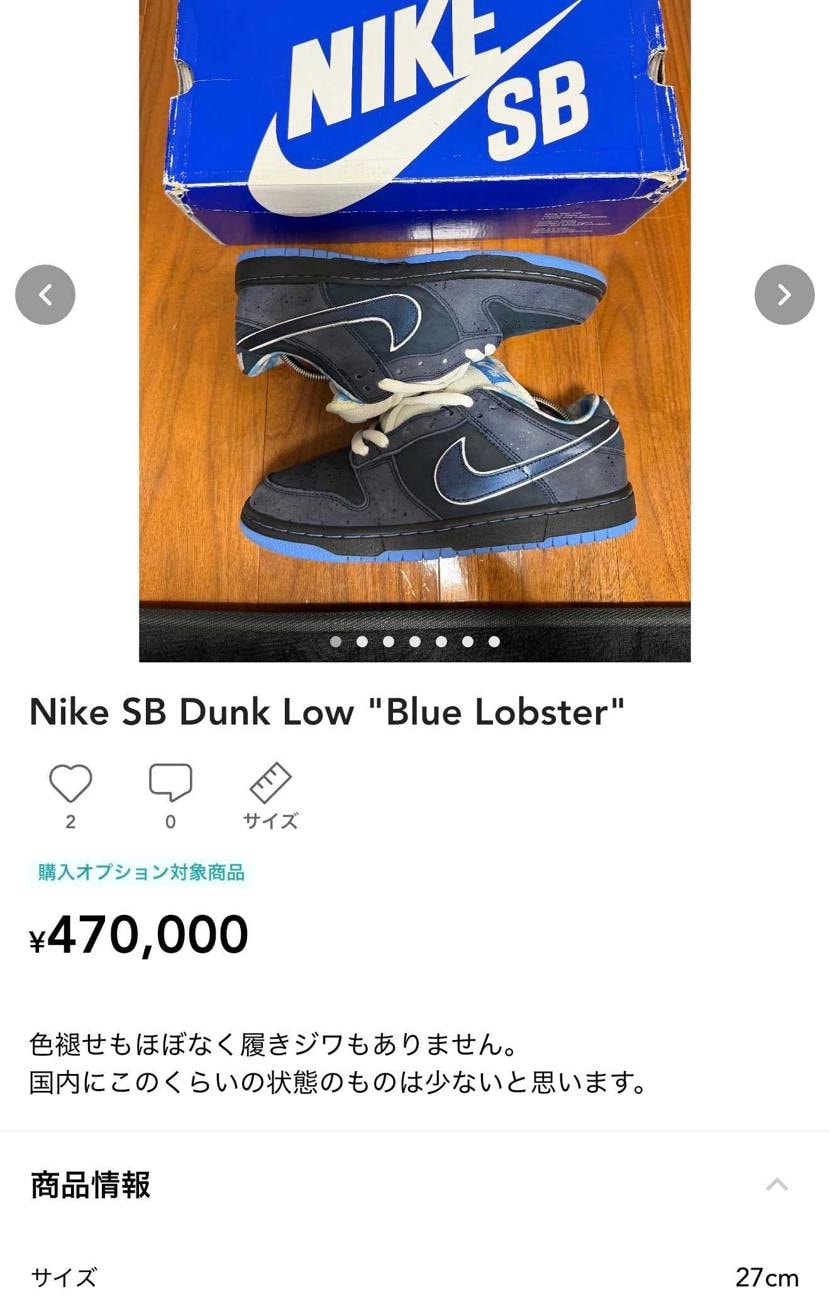Like the listing with the heart icon
The image size is (830, 1304).
click(69, 783)
